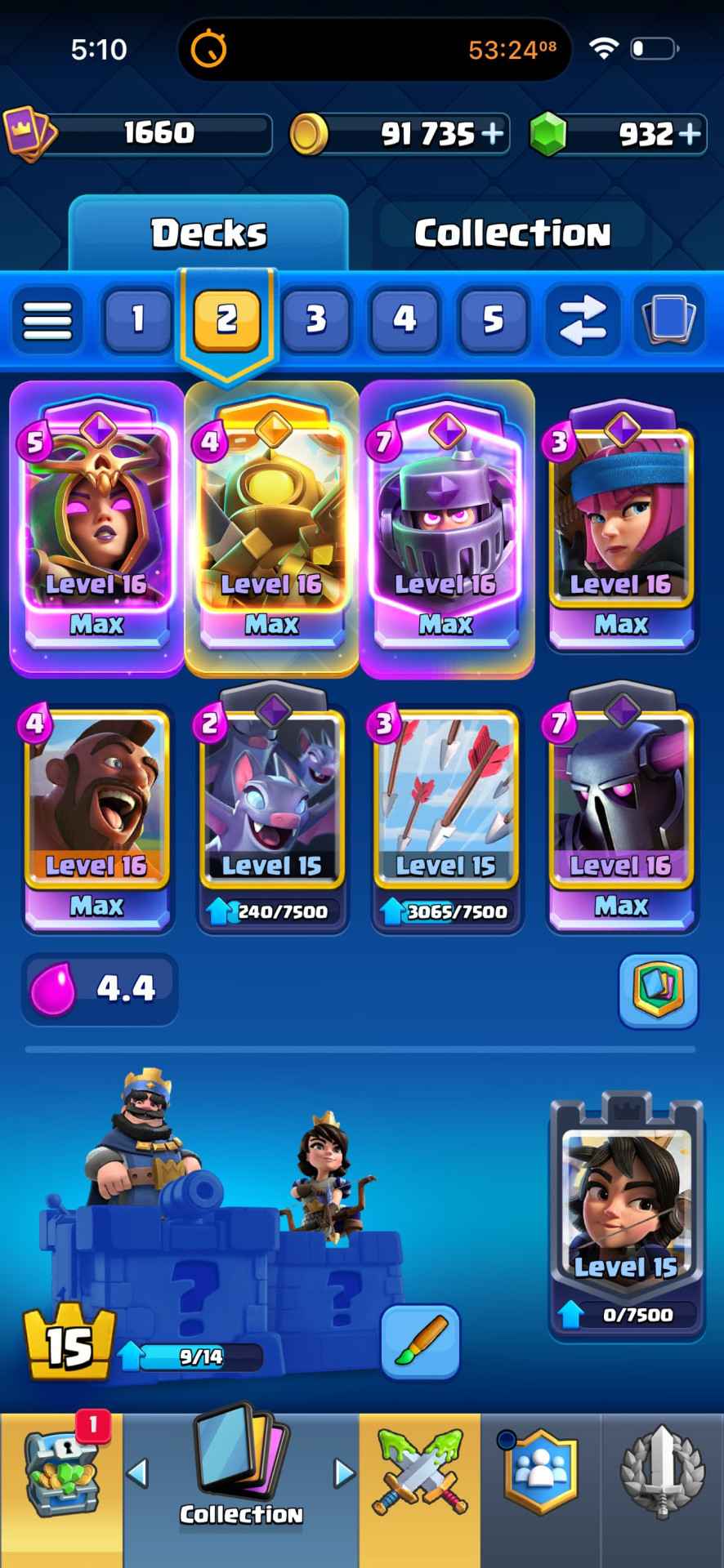Select deck slot 5
724x1568 pixels.
[494, 318]
